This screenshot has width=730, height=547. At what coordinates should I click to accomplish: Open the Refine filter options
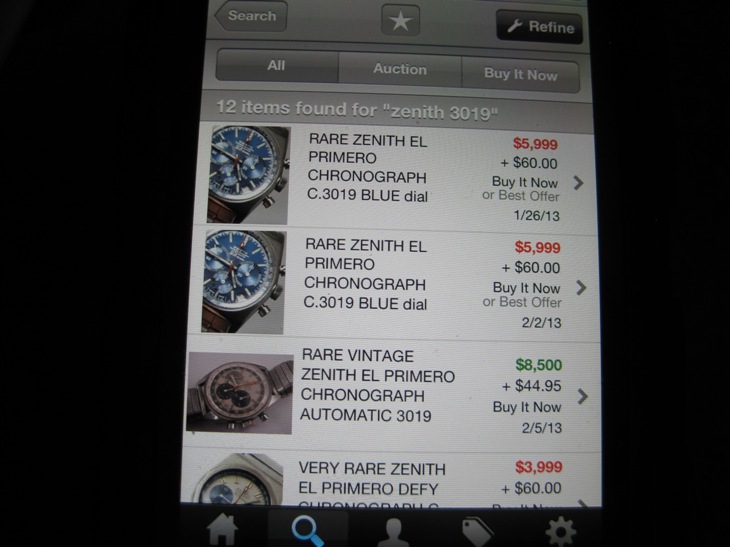coord(539,27)
